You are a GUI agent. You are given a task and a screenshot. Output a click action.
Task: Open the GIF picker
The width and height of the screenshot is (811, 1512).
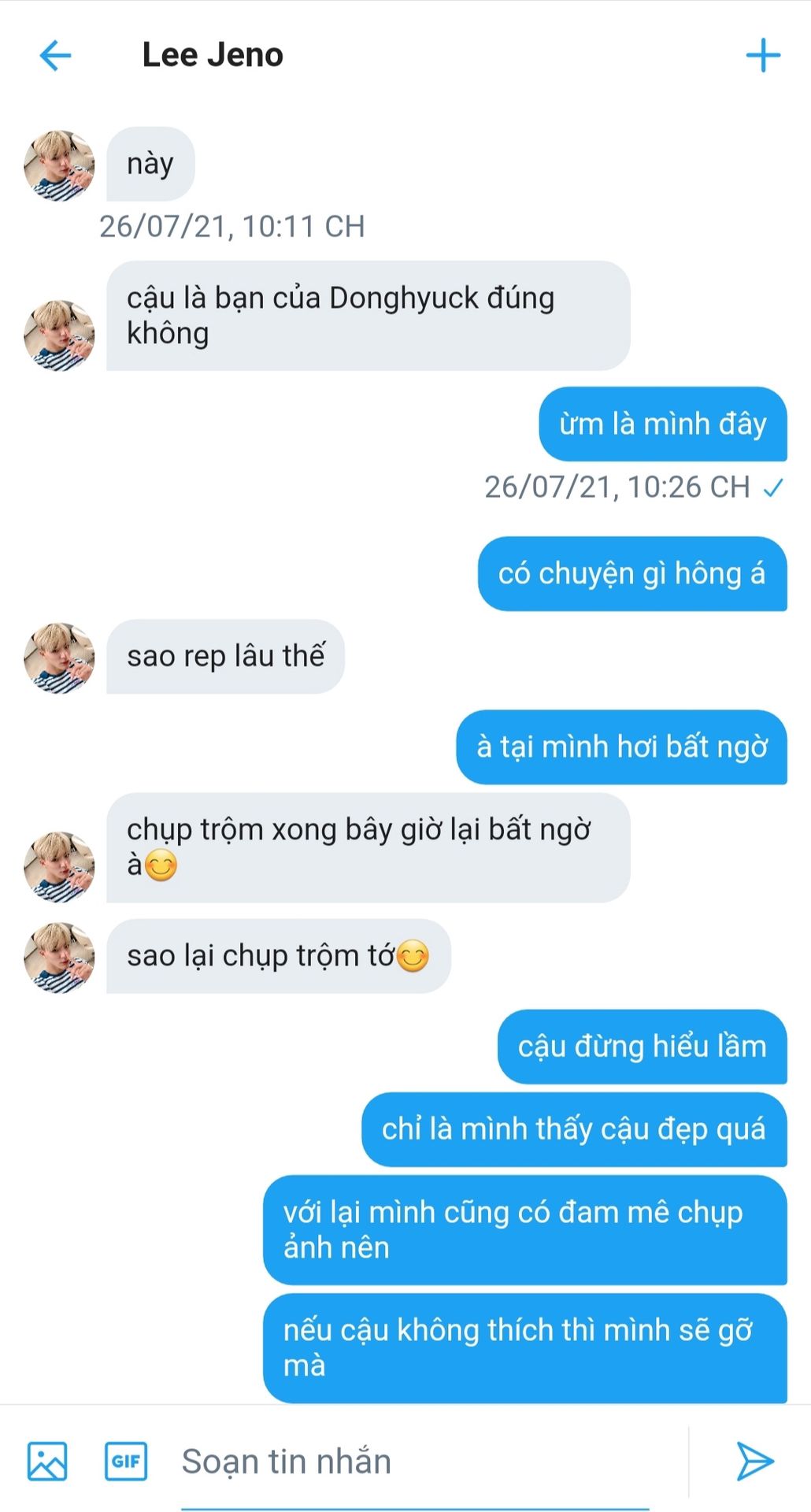point(126,1461)
